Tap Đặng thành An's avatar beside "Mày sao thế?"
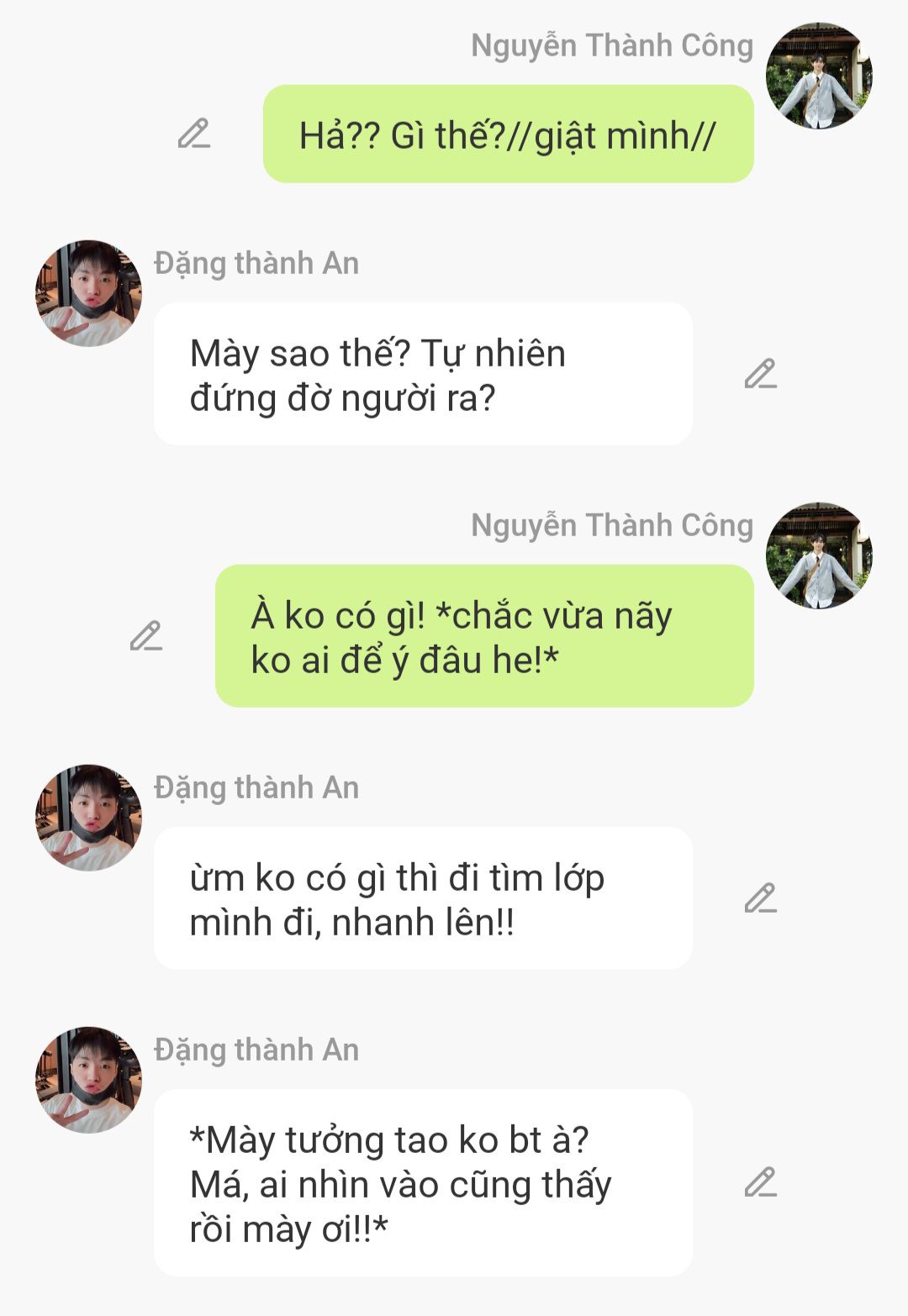Screen dimensions: 908x1316 click(x=88, y=293)
